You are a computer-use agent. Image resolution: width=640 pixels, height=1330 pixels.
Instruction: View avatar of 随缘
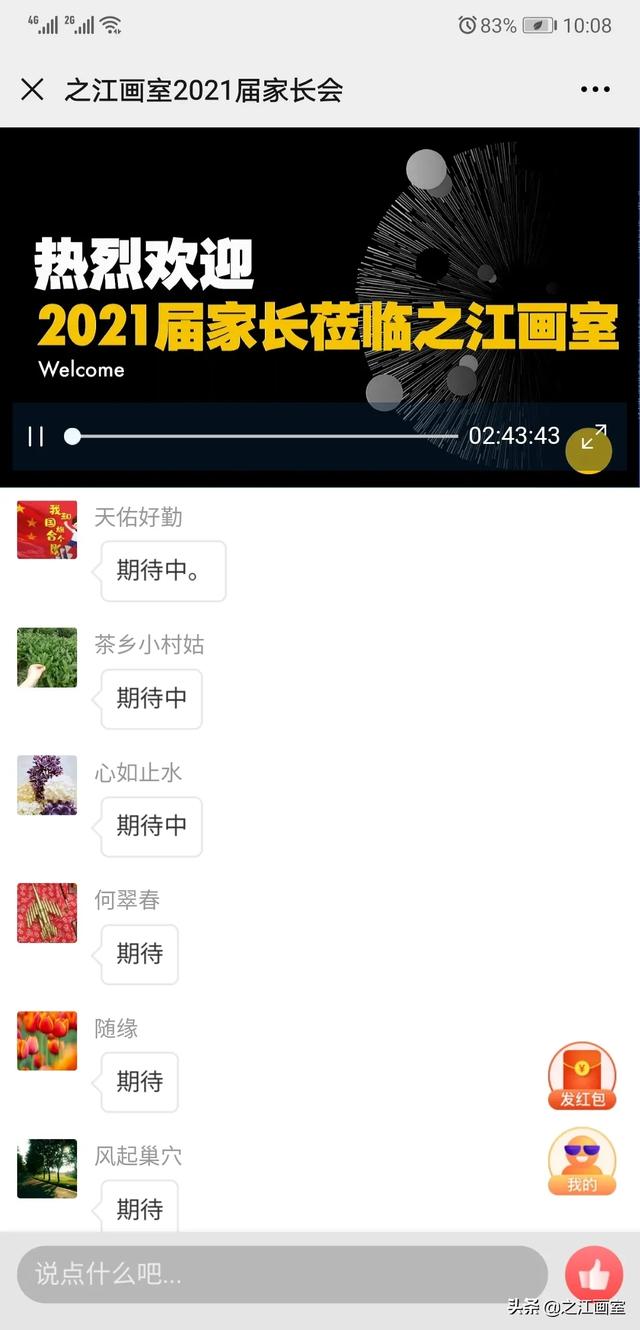47,1041
